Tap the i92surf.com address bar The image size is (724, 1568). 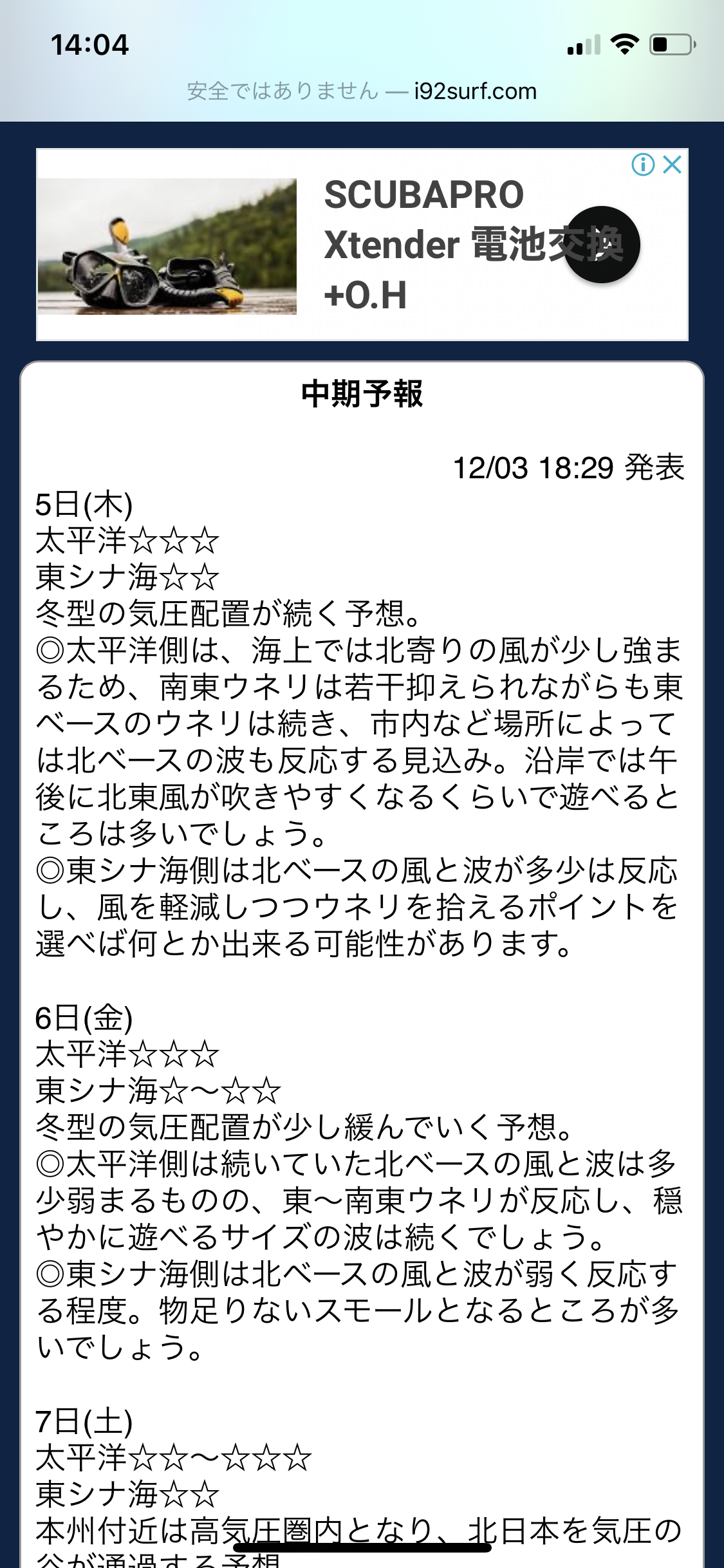pyautogui.click(x=362, y=91)
